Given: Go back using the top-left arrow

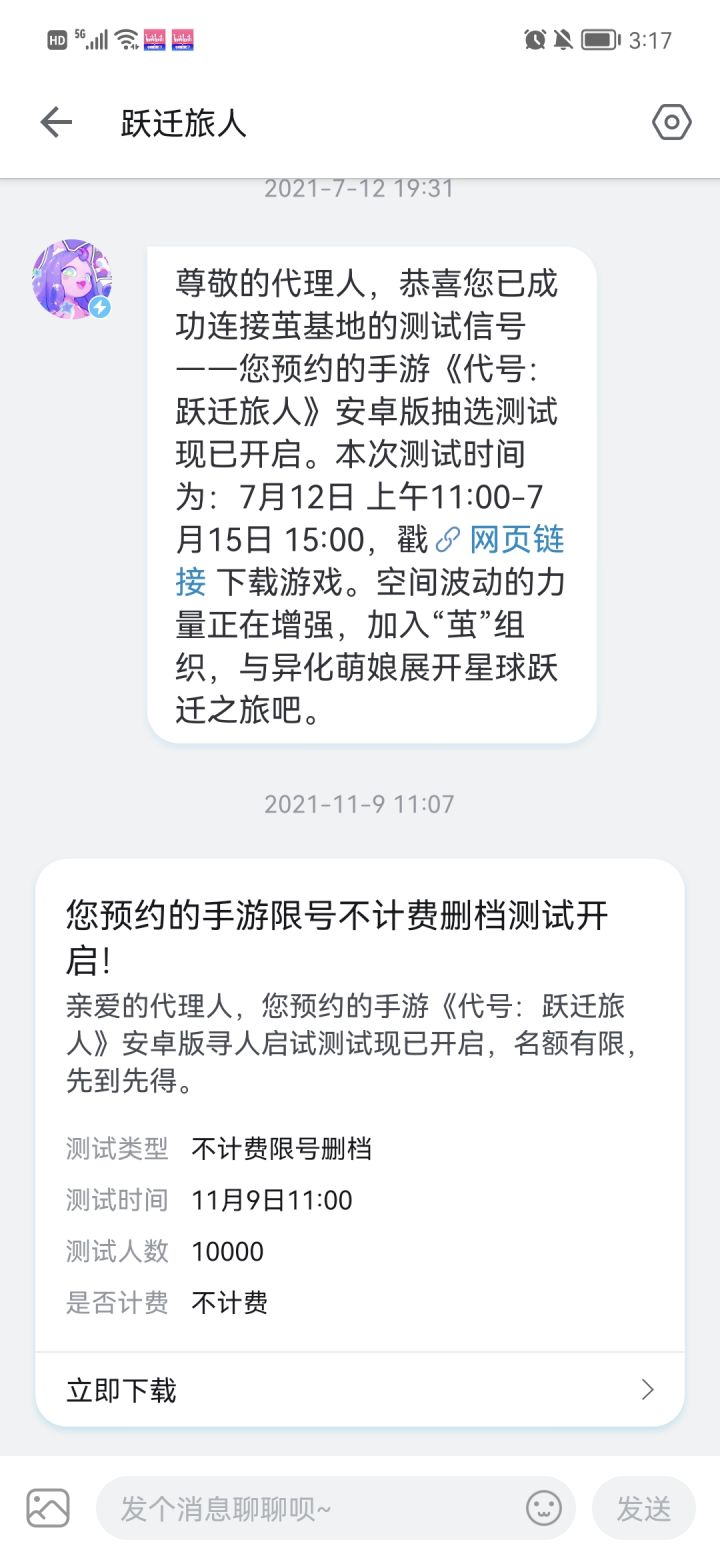Looking at the screenshot, I should (x=56, y=123).
